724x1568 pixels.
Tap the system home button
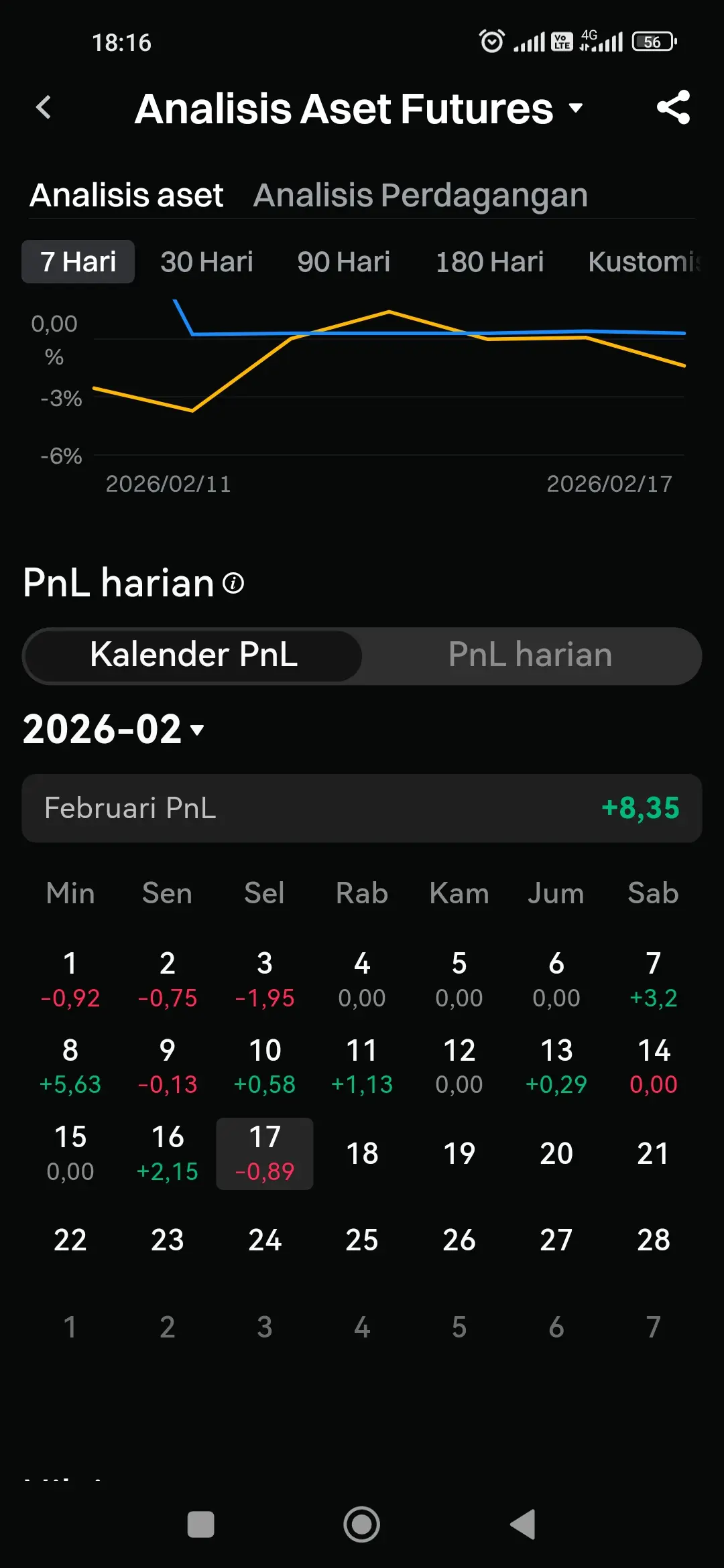(362, 1524)
